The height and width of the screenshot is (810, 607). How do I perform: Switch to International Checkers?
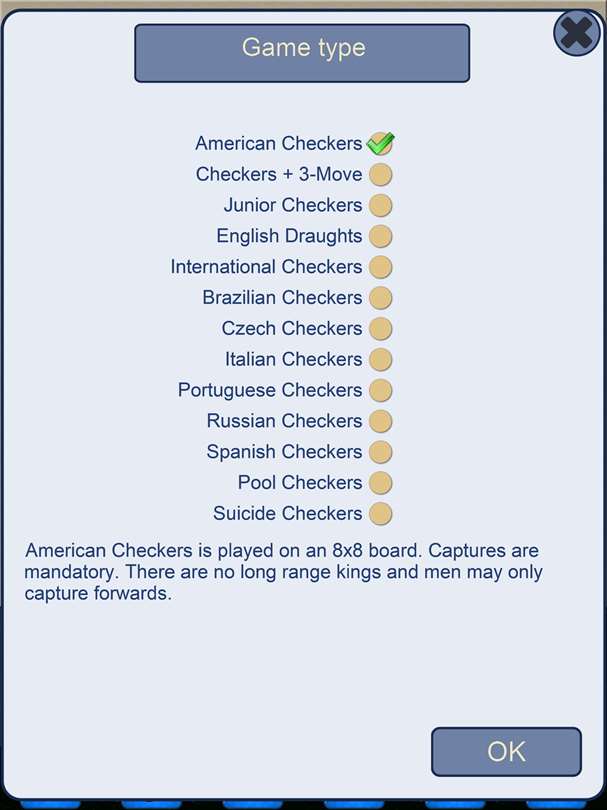pyautogui.click(x=380, y=267)
